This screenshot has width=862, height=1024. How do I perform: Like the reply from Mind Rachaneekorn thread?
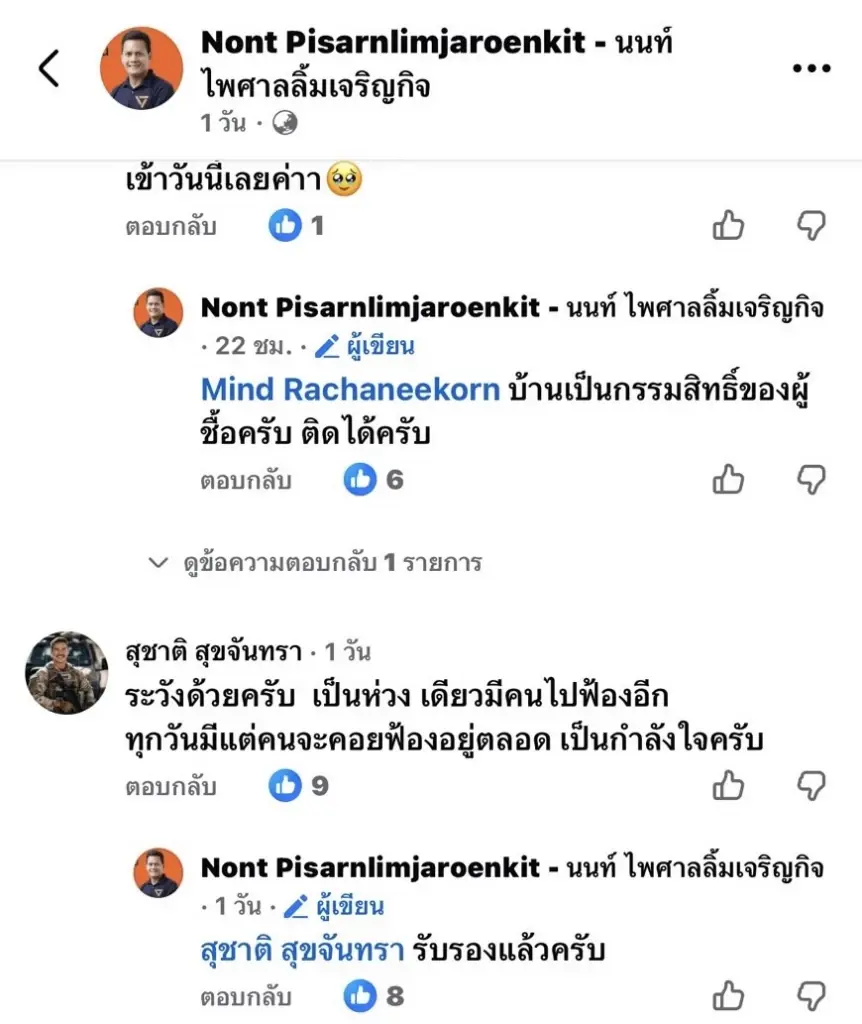click(728, 480)
